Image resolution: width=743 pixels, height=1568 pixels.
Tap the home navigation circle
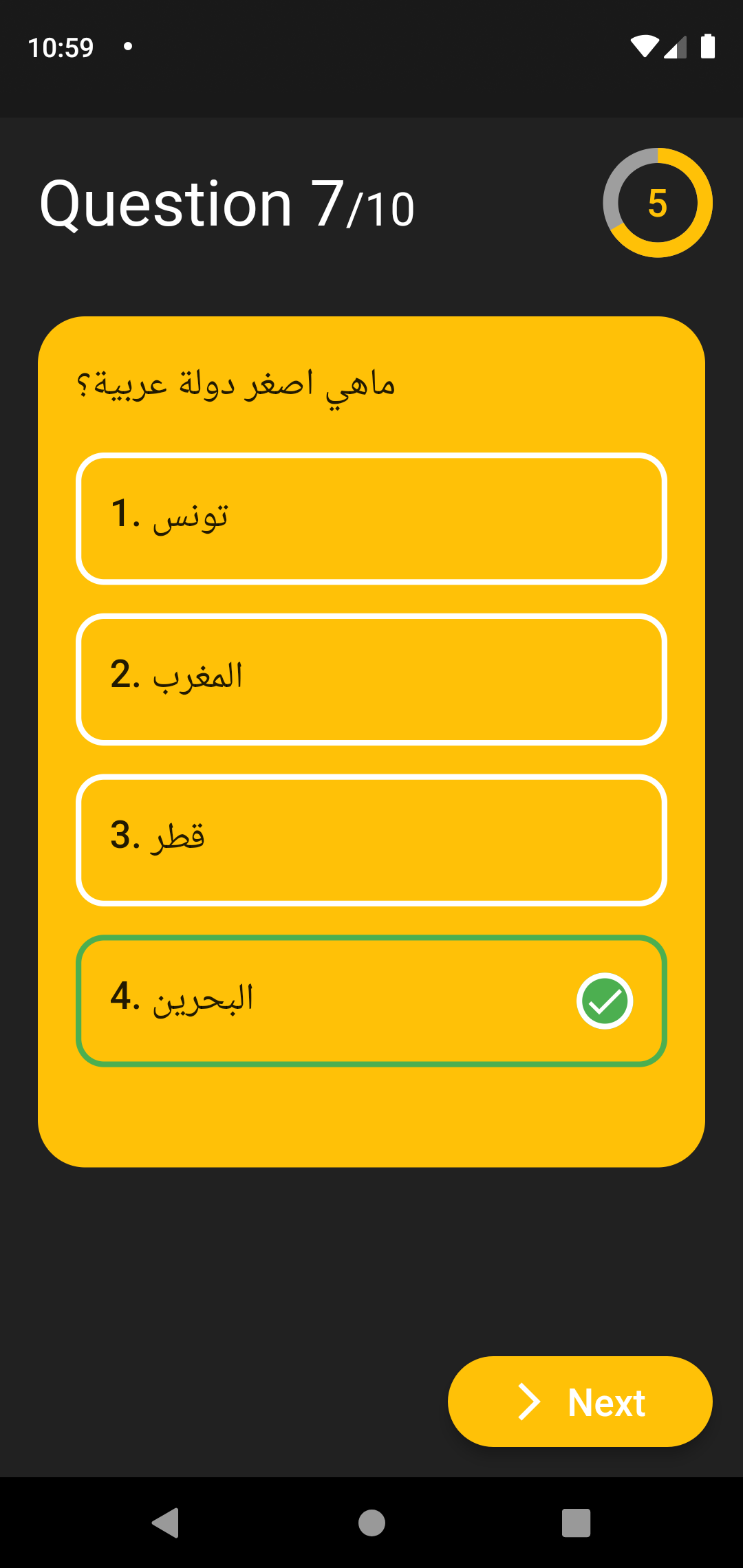point(371,1521)
